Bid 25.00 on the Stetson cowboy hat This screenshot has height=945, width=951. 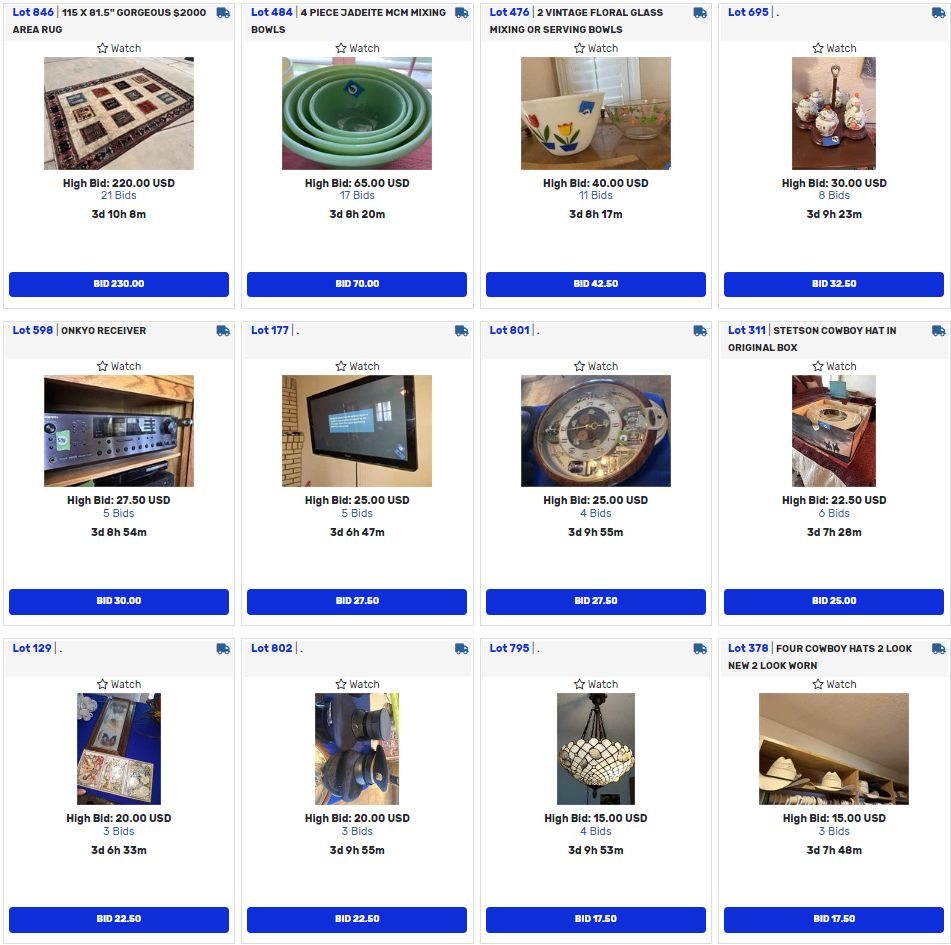[833, 601]
